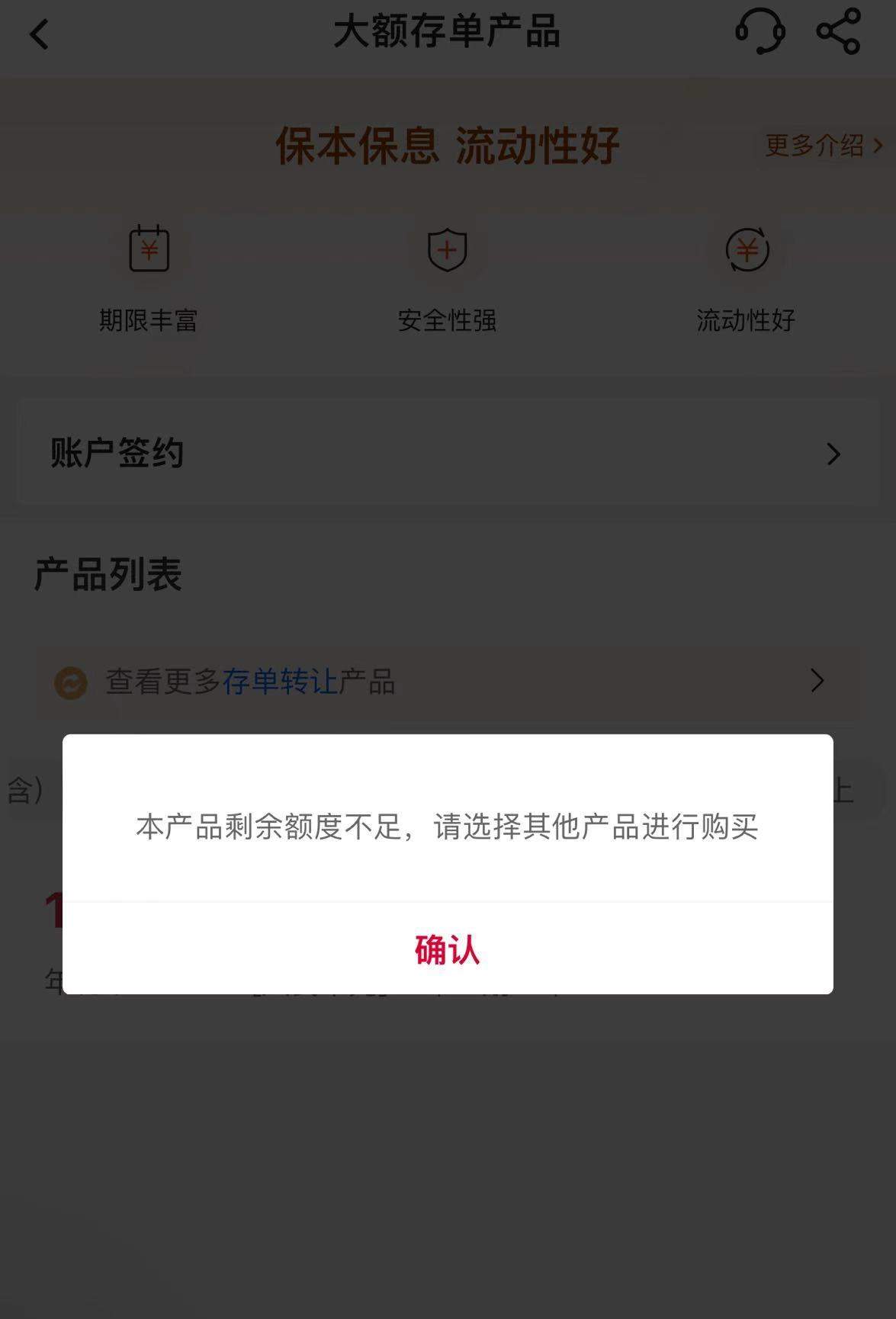This screenshot has height=1319, width=896.
Task: View more 存单转让 products
Action: point(447,681)
